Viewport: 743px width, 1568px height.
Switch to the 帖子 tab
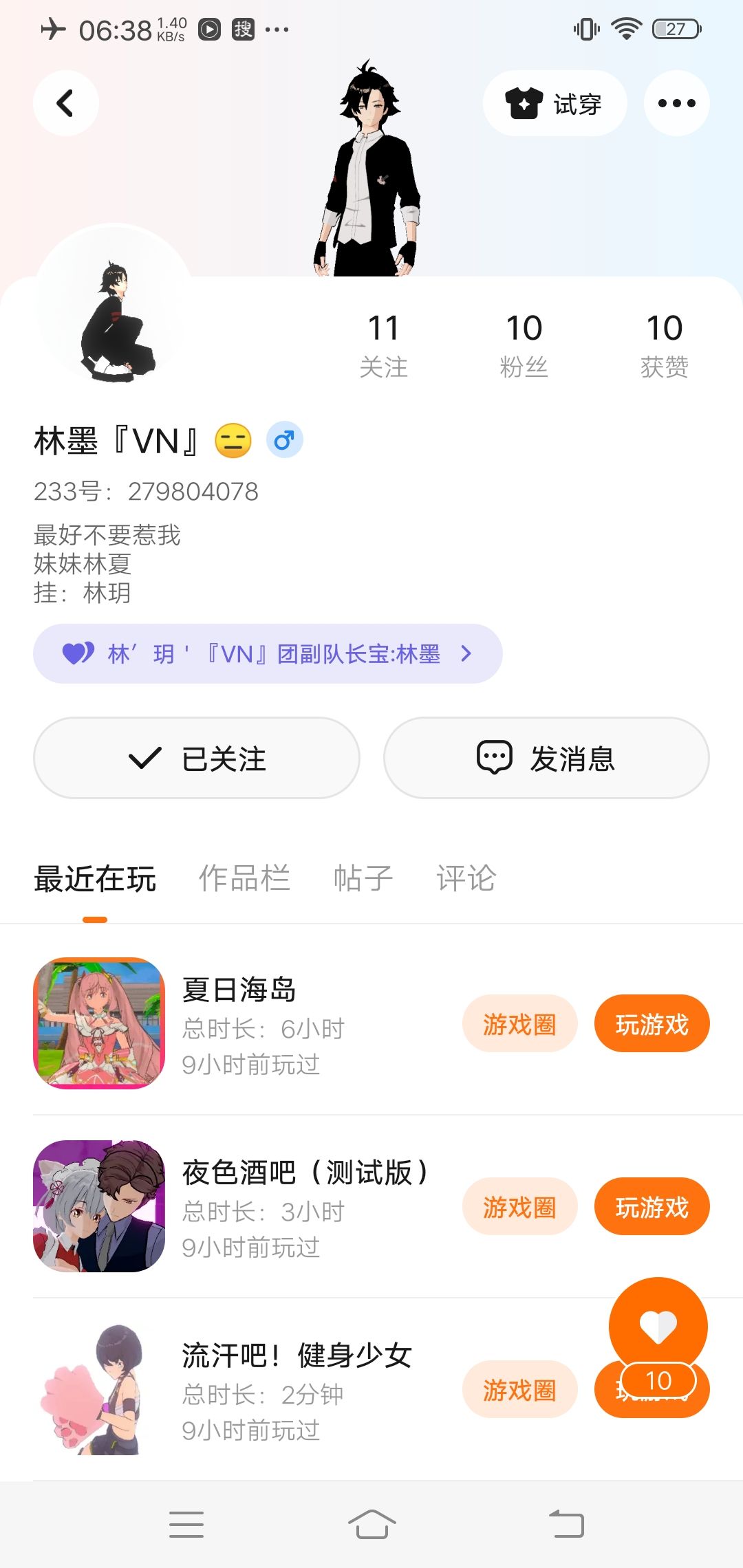coord(363,878)
